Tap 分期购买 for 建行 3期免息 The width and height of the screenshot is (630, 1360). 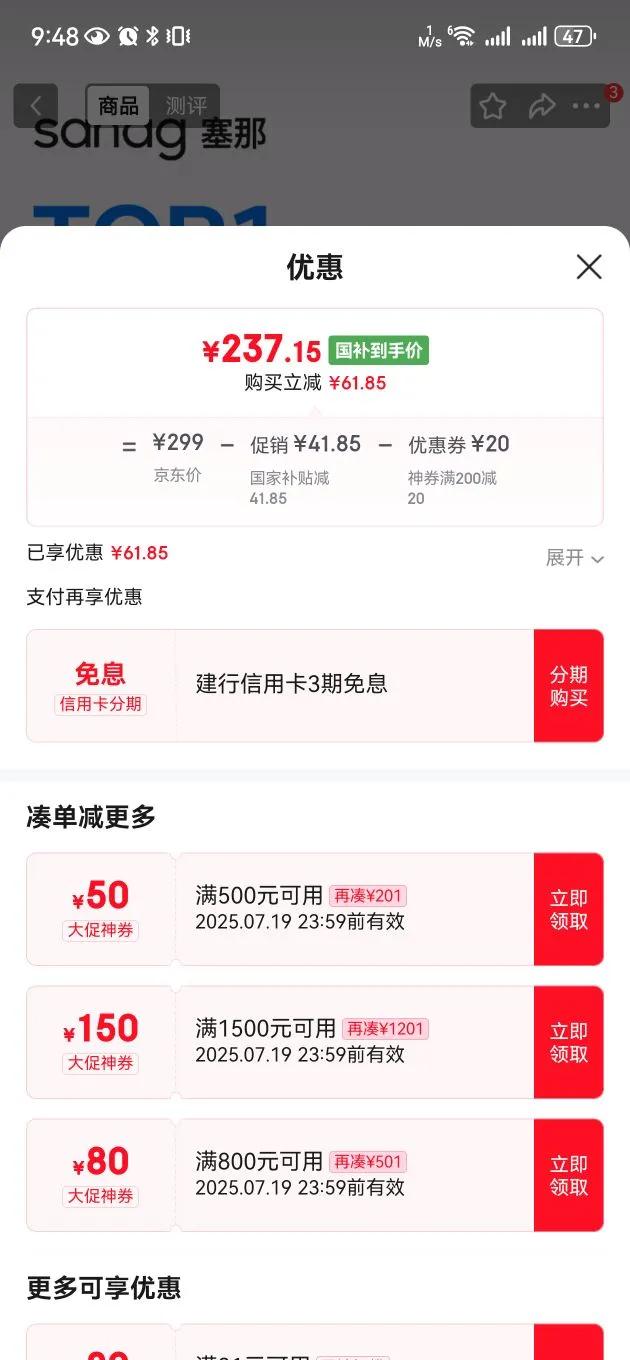(569, 686)
